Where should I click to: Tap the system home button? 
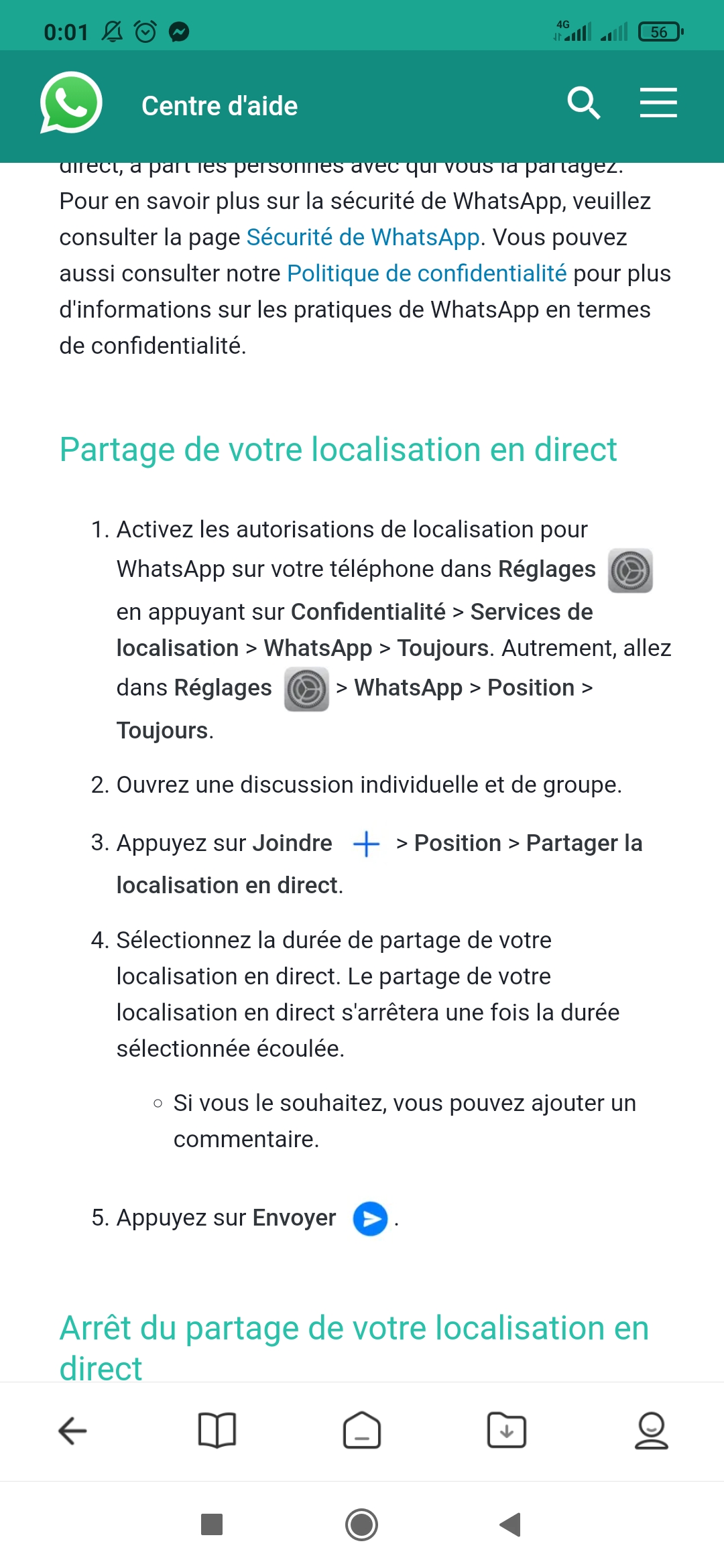[x=362, y=1525]
